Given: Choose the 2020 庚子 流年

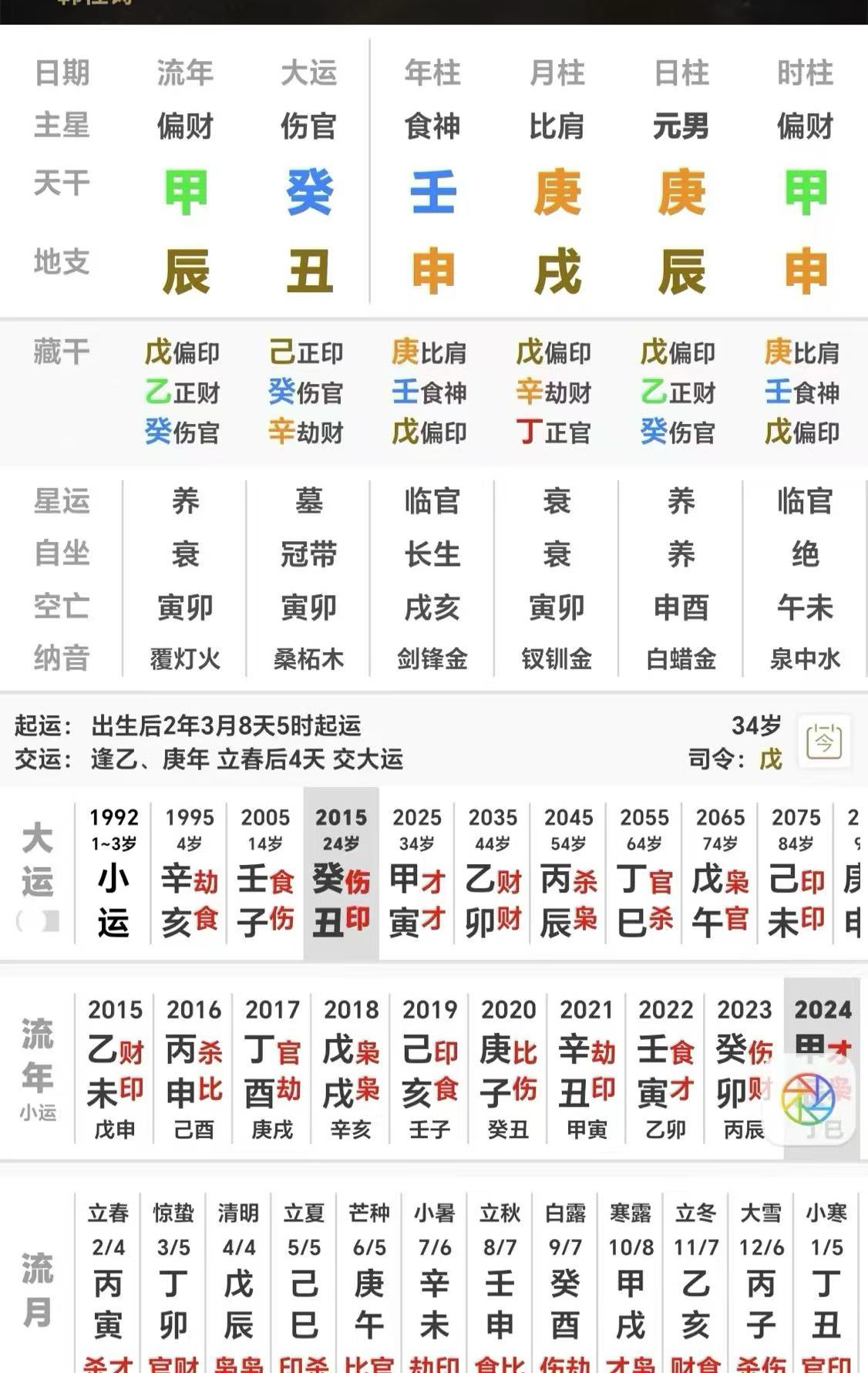Looking at the screenshot, I should (508, 1069).
